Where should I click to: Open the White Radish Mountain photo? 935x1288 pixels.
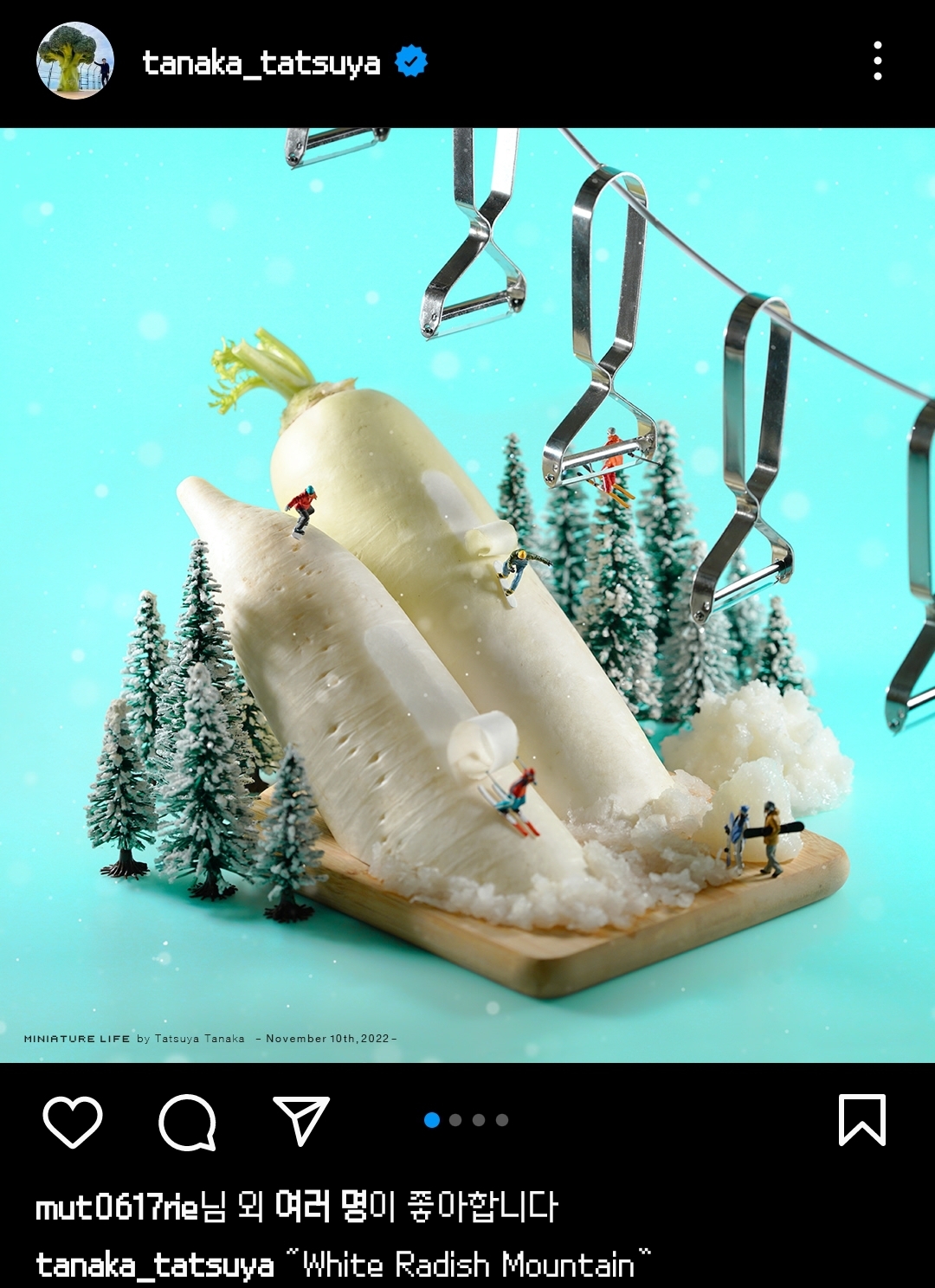click(467, 595)
